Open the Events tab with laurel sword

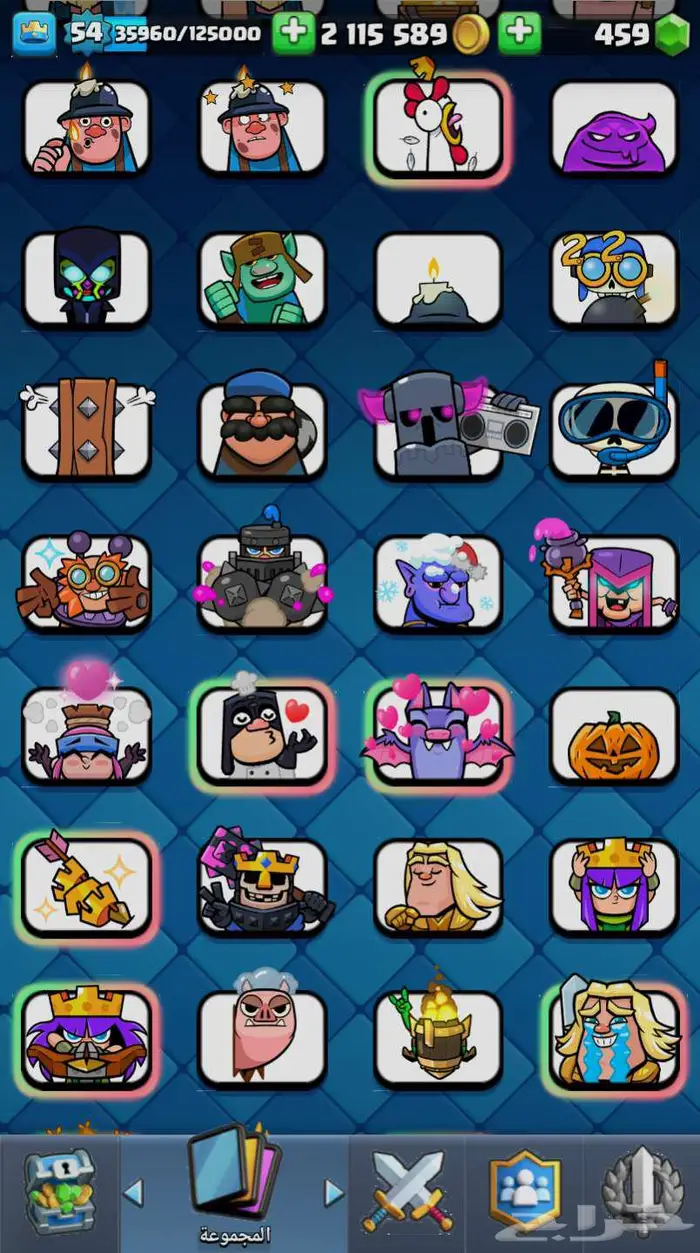(640, 1191)
